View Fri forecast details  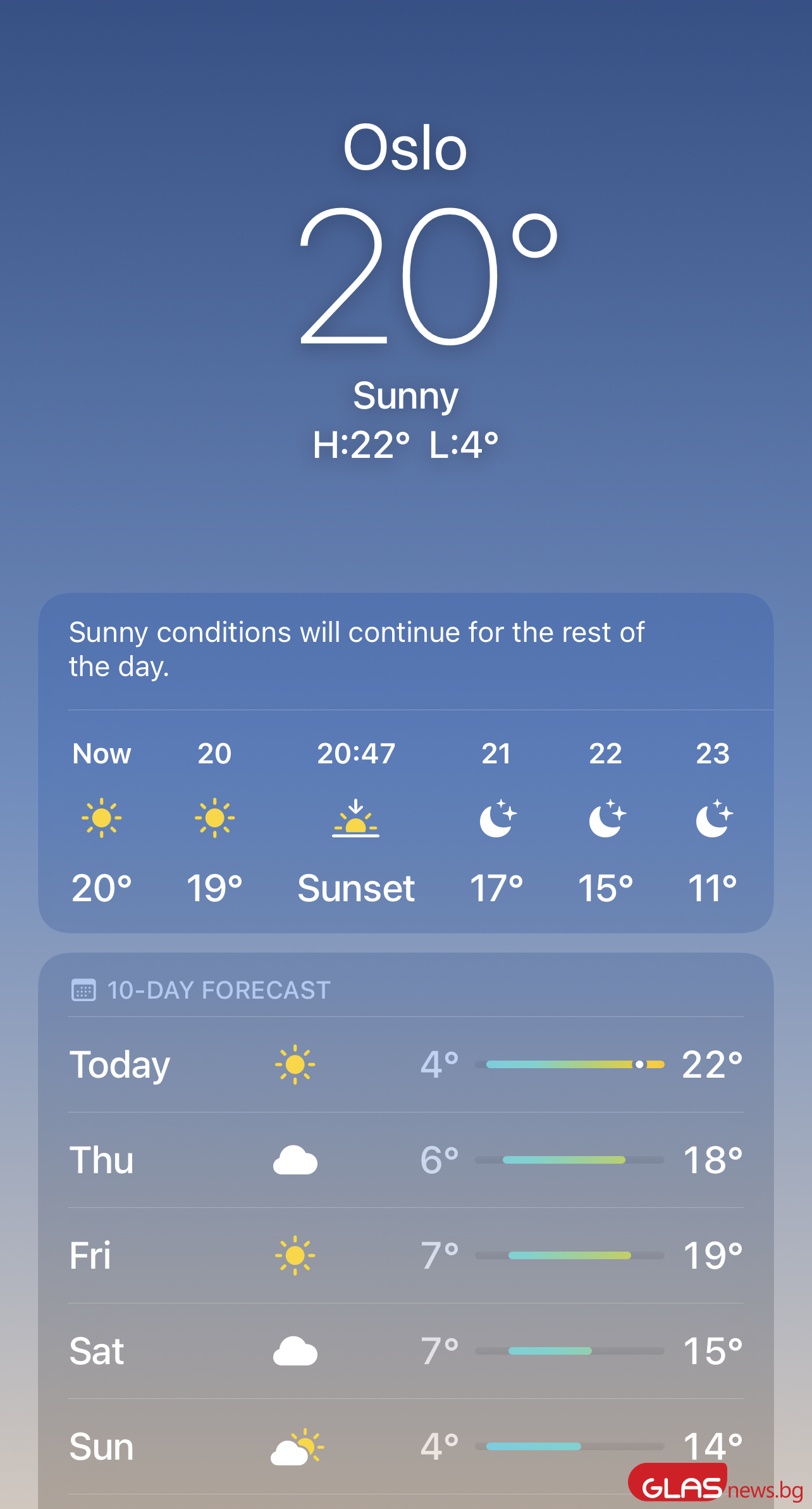(x=405, y=1255)
